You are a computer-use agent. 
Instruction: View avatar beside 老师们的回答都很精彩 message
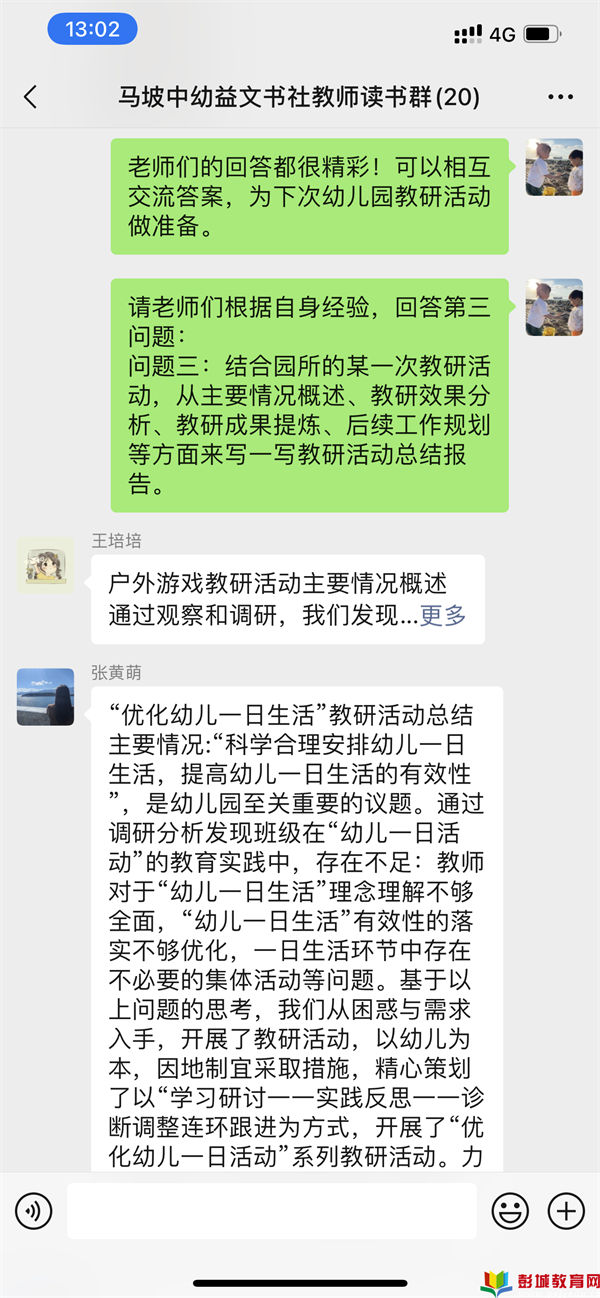tap(554, 167)
